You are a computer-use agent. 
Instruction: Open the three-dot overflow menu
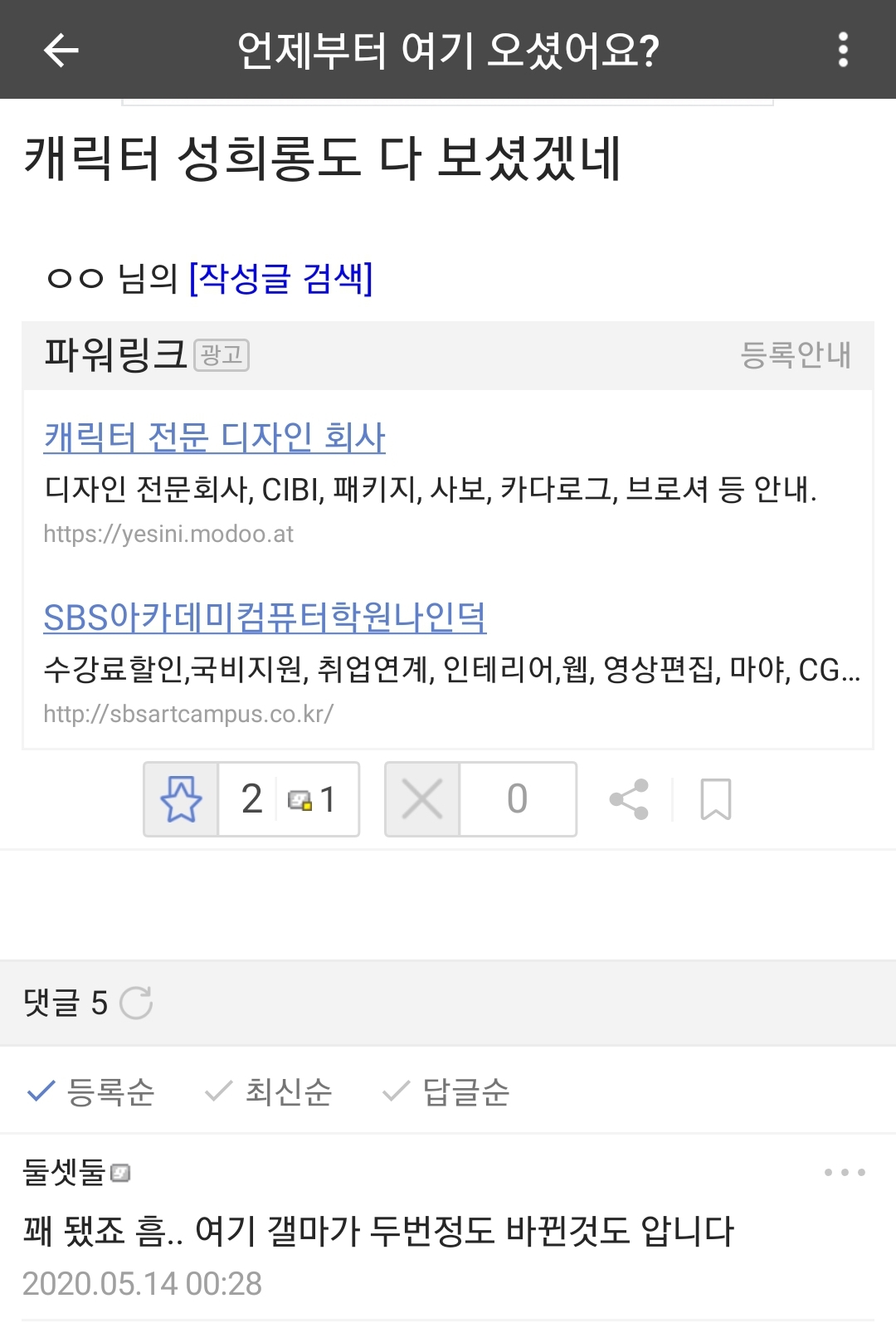(843, 51)
